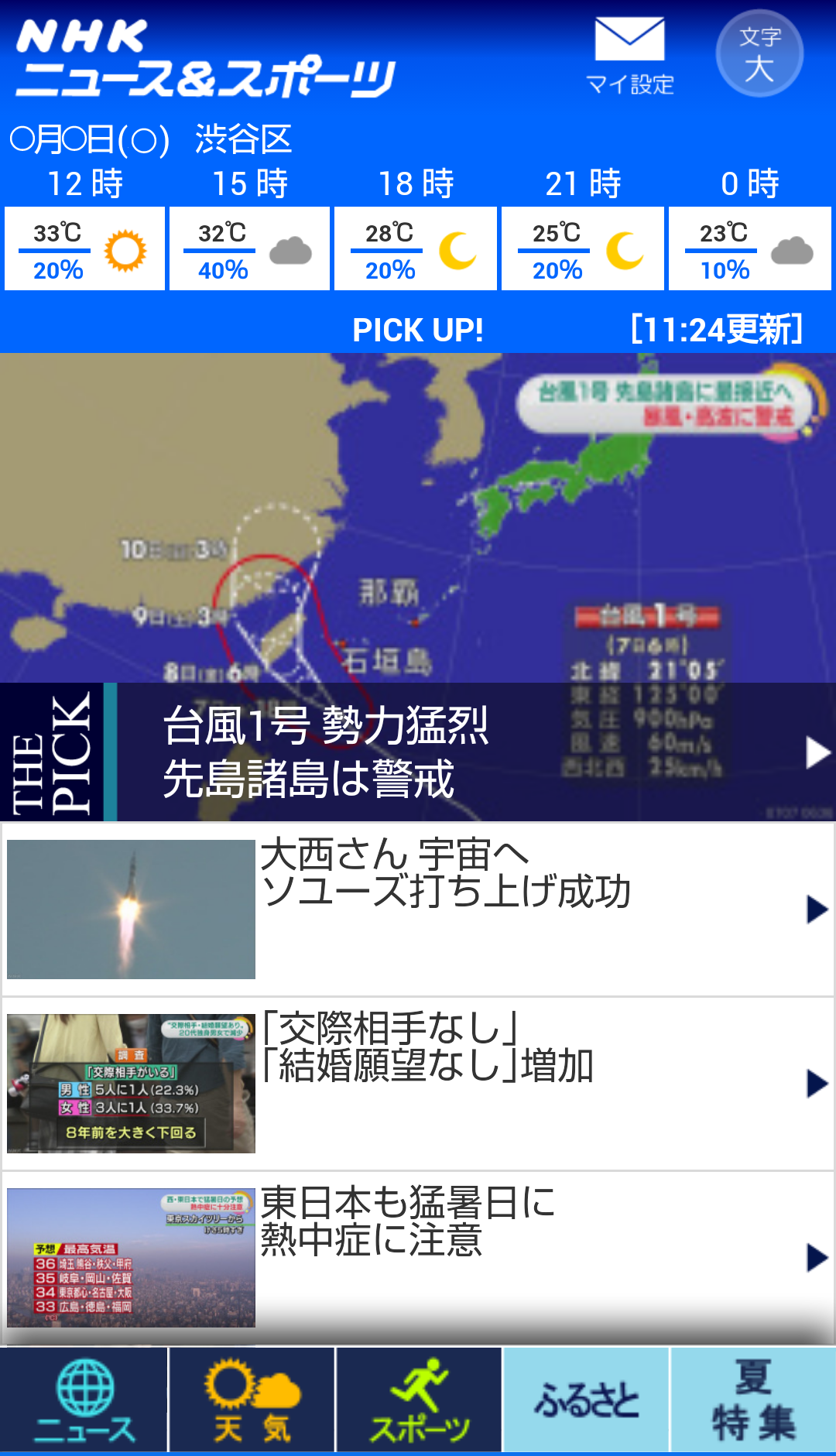
Task: Select the 夏特集 tab
Action: point(753,1399)
